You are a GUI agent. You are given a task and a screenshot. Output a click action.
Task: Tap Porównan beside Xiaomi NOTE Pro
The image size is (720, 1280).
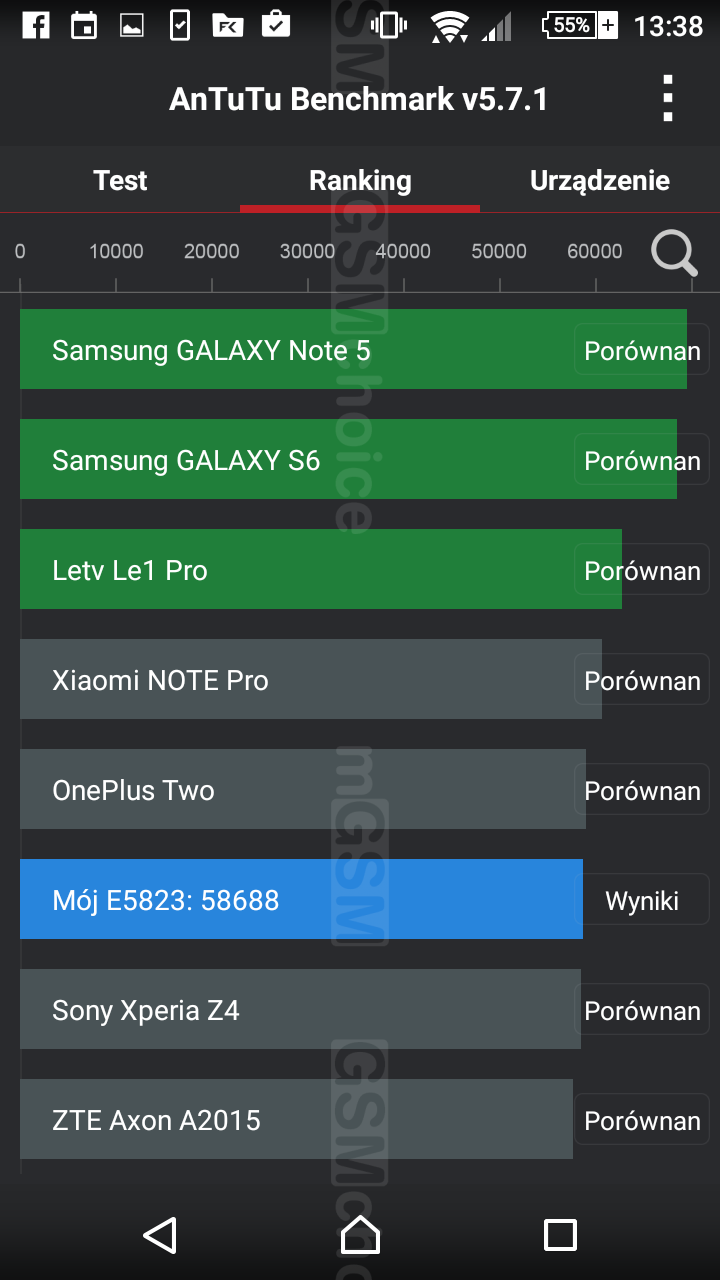click(x=642, y=680)
